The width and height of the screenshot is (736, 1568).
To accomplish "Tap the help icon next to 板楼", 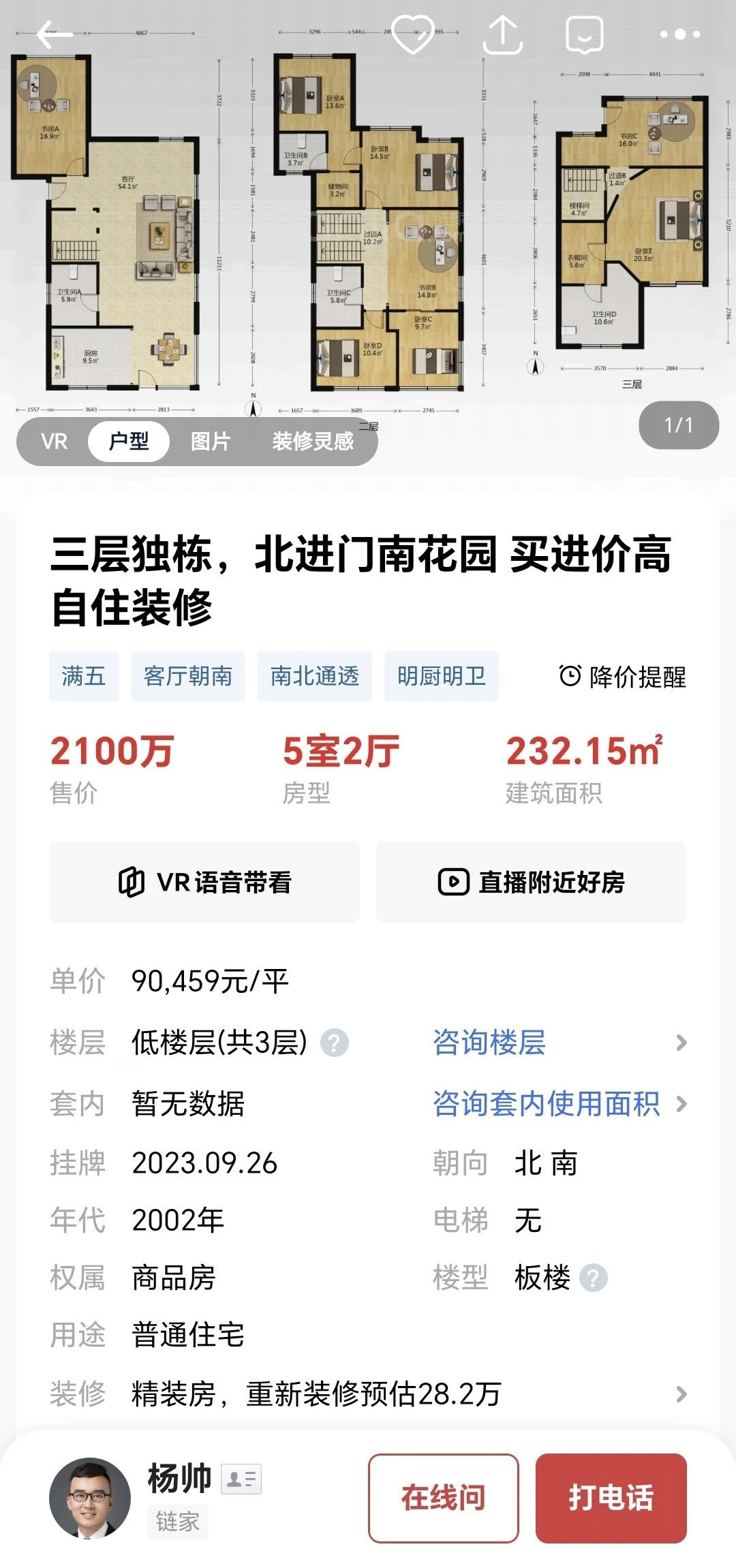I will (x=593, y=1278).
